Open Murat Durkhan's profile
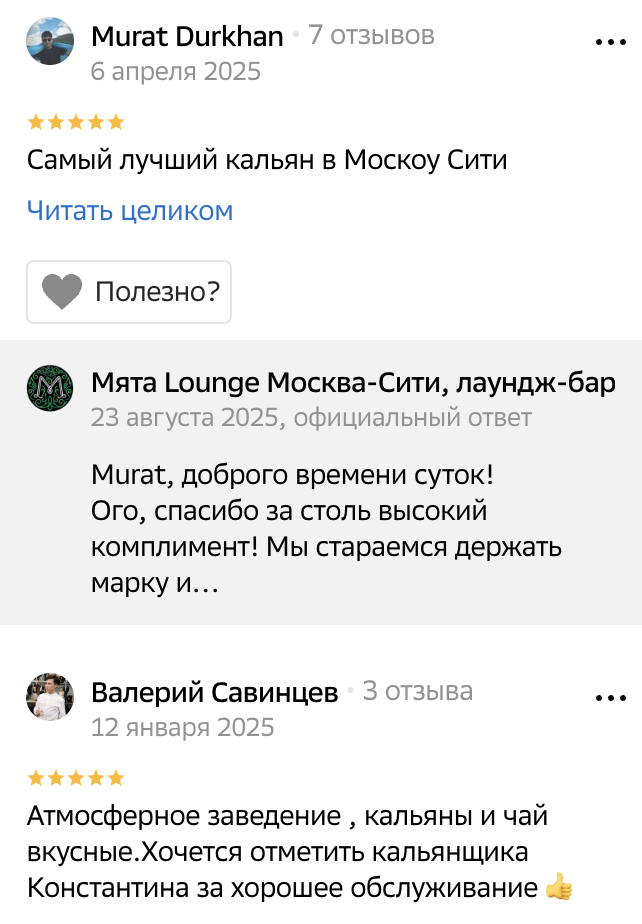 (x=187, y=37)
